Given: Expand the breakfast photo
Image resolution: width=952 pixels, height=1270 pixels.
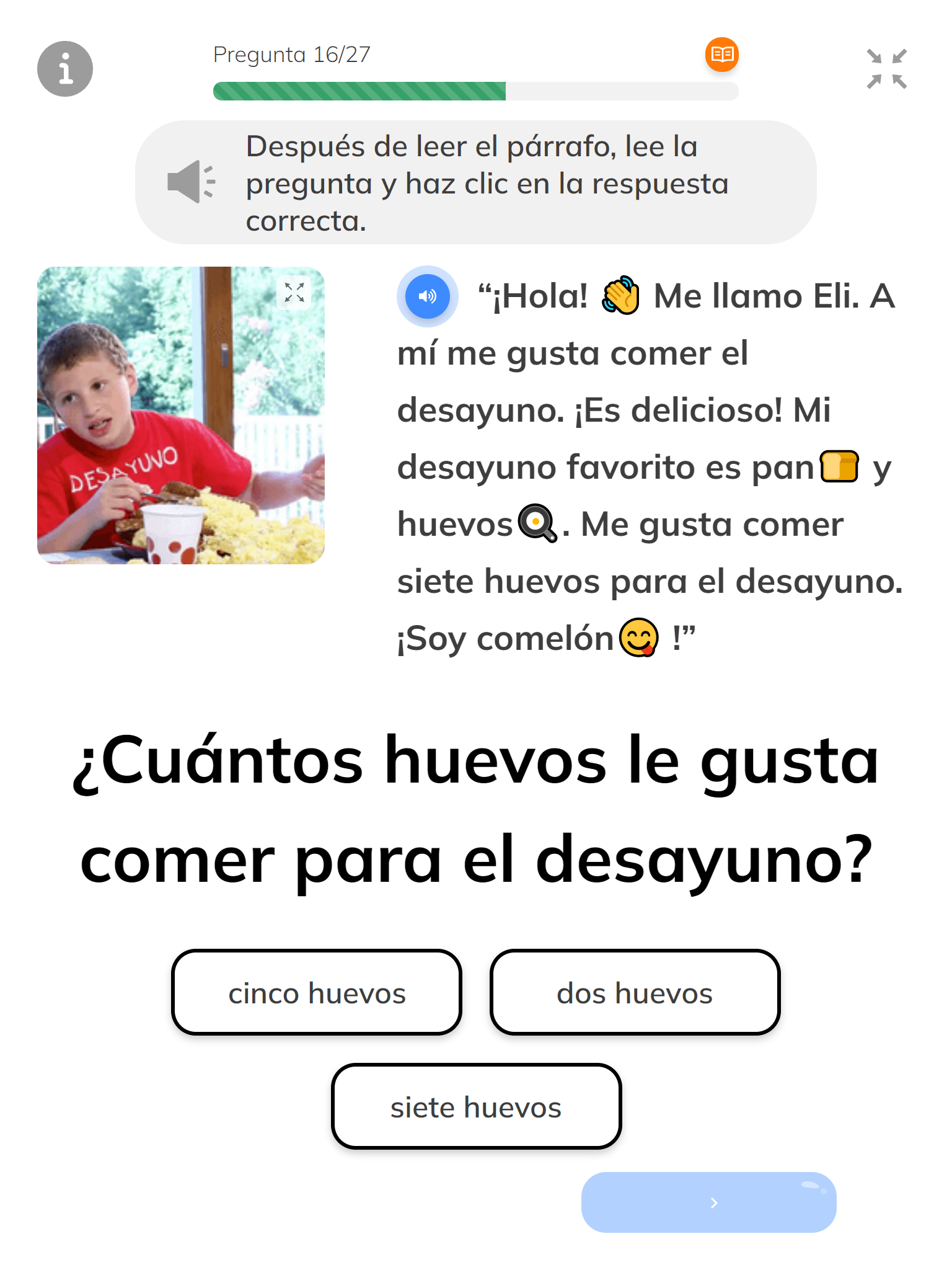Looking at the screenshot, I should (294, 292).
